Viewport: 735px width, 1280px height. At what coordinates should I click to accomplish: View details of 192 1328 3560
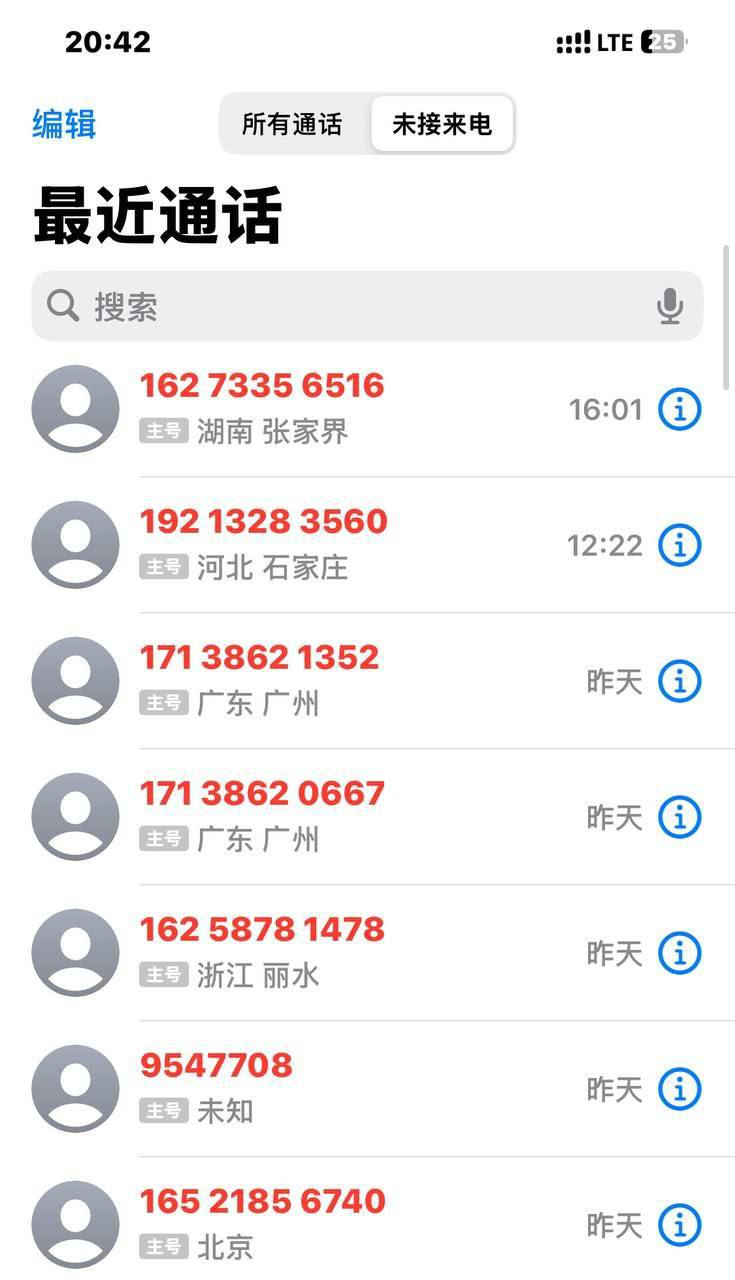click(x=680, y=545)
